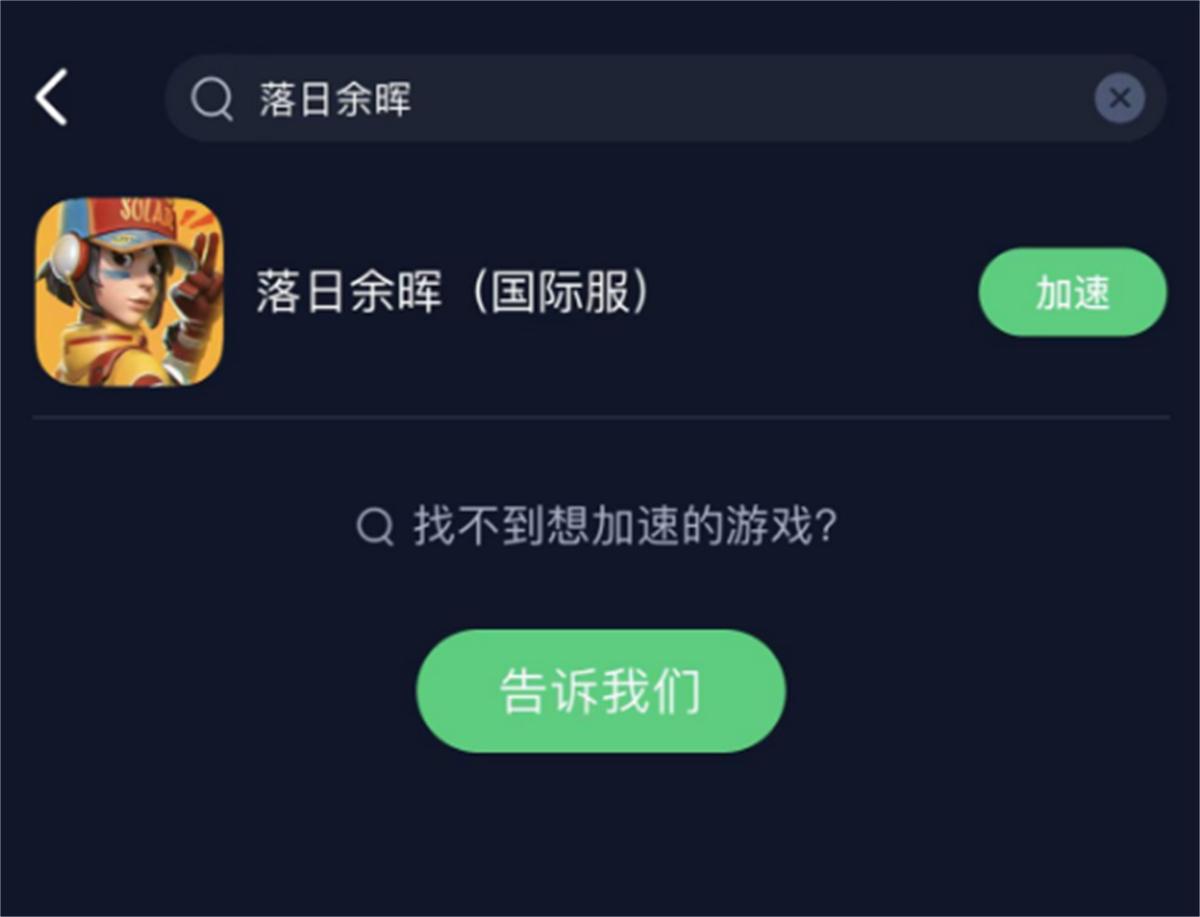Tap 加速 for 落日余晖（国际服）
Viewport: 1200px width, 917px height.
click(1072, 292)
